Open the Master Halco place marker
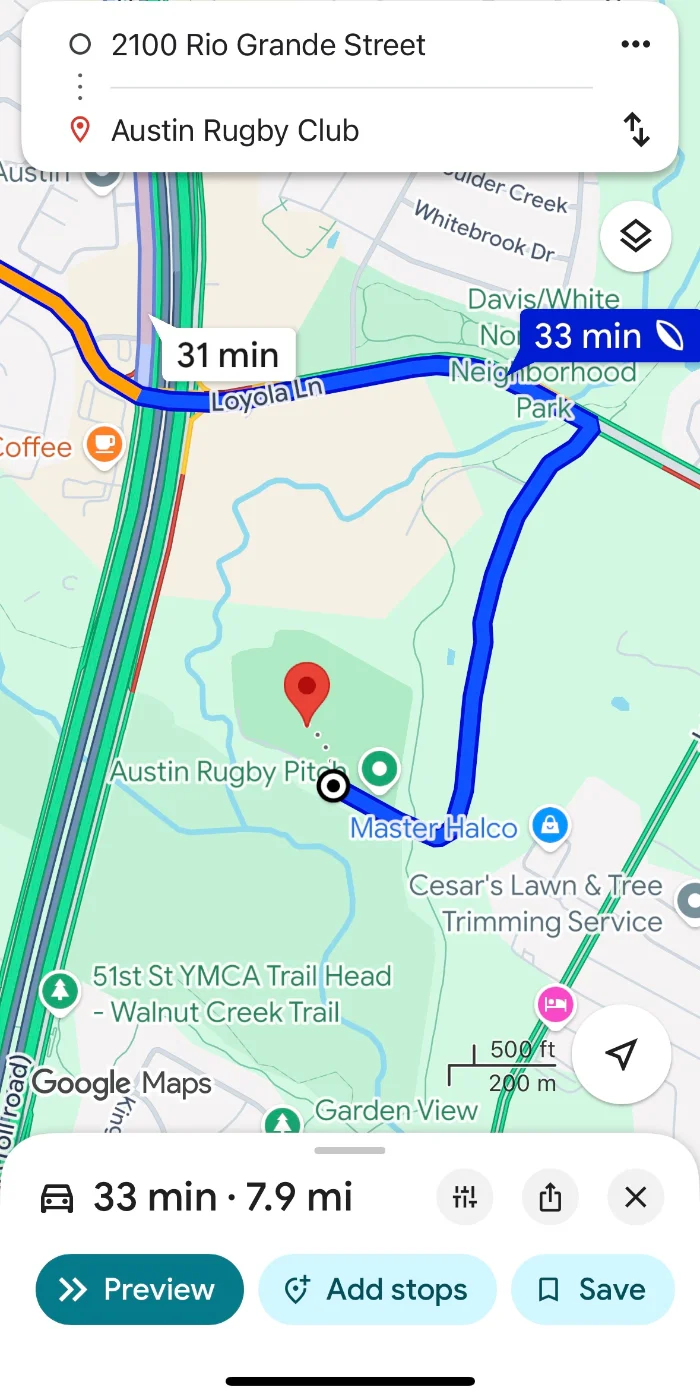Image resolution: width=700 pixels, height=1400 pixels. click(x=549, y=825)
